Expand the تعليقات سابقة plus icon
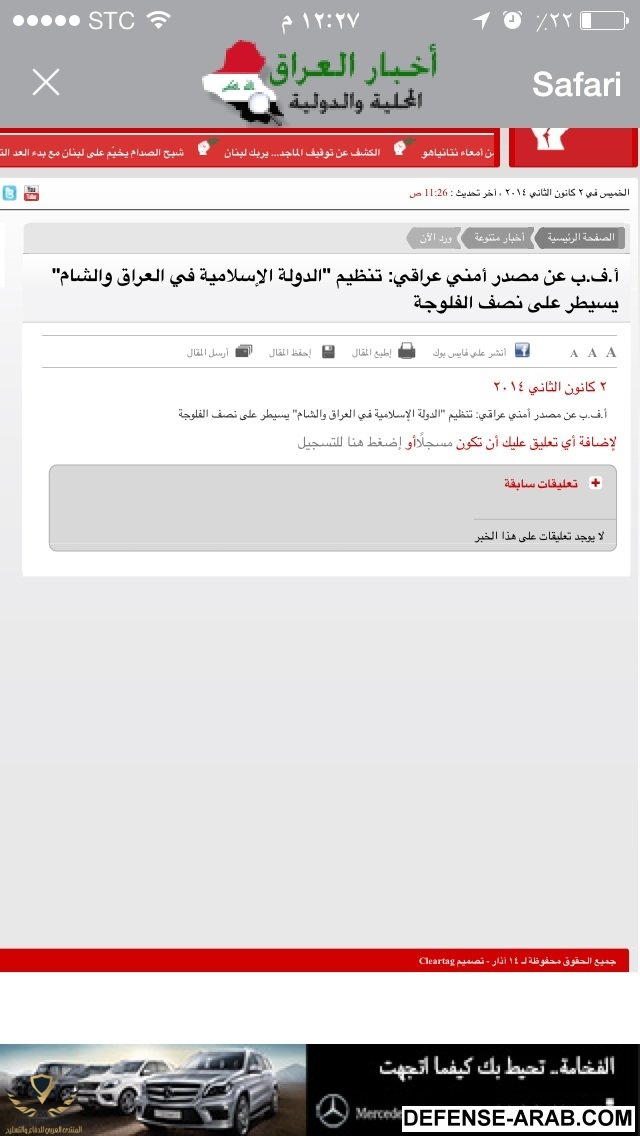Viewport: 640px width, 1136px height. tap(596, 483)
